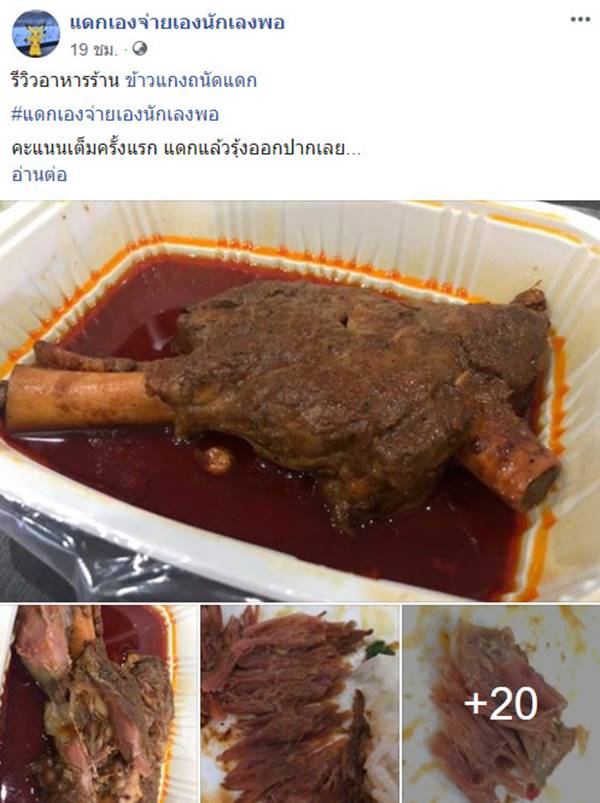
Task: Open the post's three-dot options menu
Action: coord(580,19)
